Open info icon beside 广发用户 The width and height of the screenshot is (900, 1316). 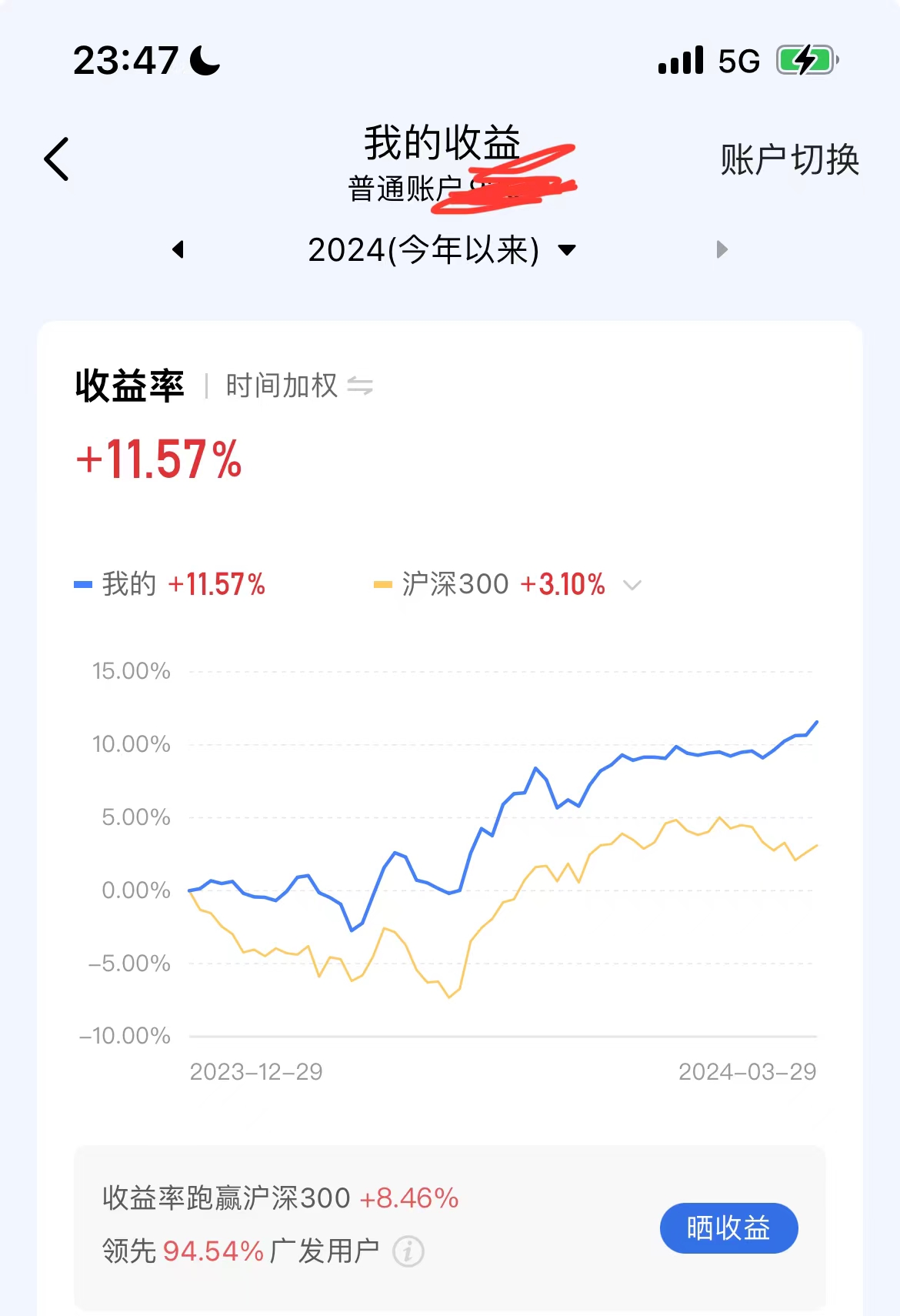[x=408, y=1251]
